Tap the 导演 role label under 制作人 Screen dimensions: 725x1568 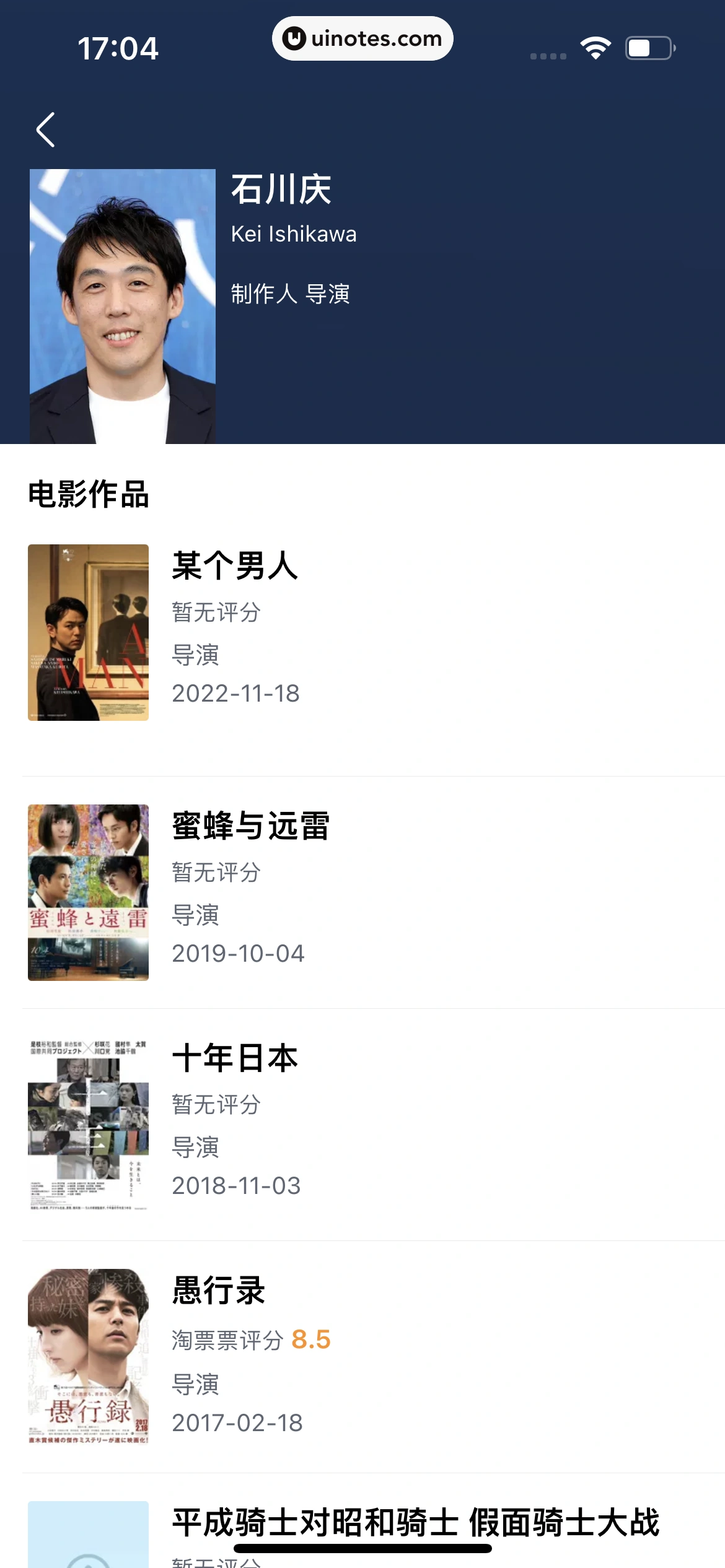(x=328, y=295)
